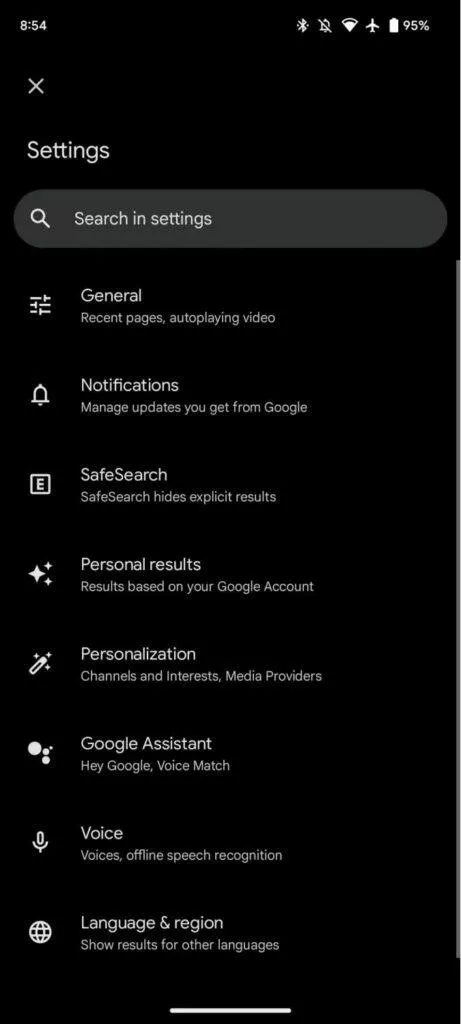Image resolution: width=461 pixels, height=1024 pixels.
Task: Open SafeSearch settings
Action: click(230, 485)
